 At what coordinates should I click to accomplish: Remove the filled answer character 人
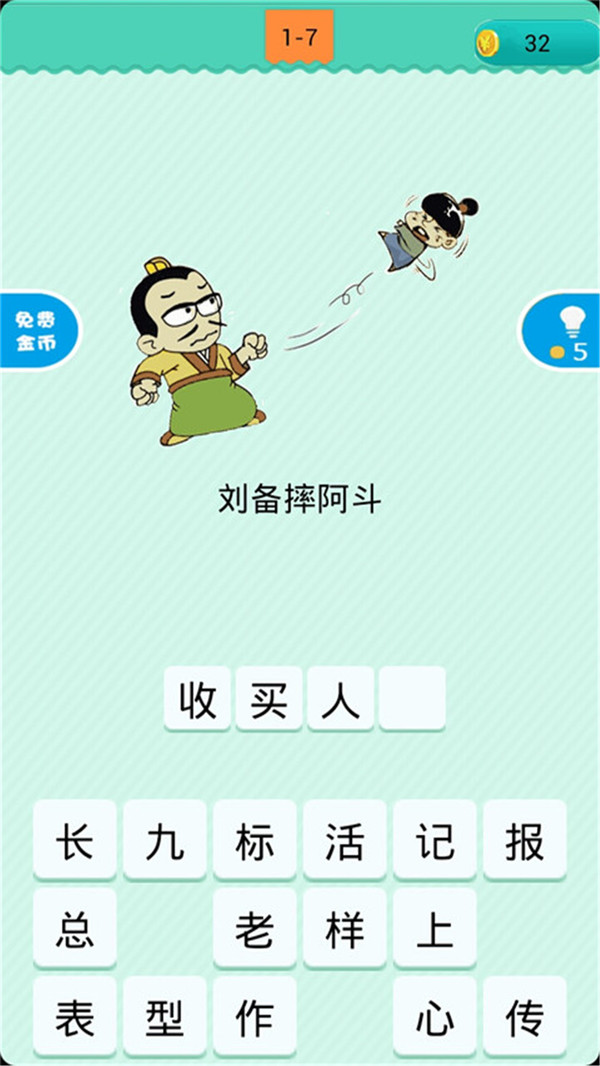tap(341, 699)
